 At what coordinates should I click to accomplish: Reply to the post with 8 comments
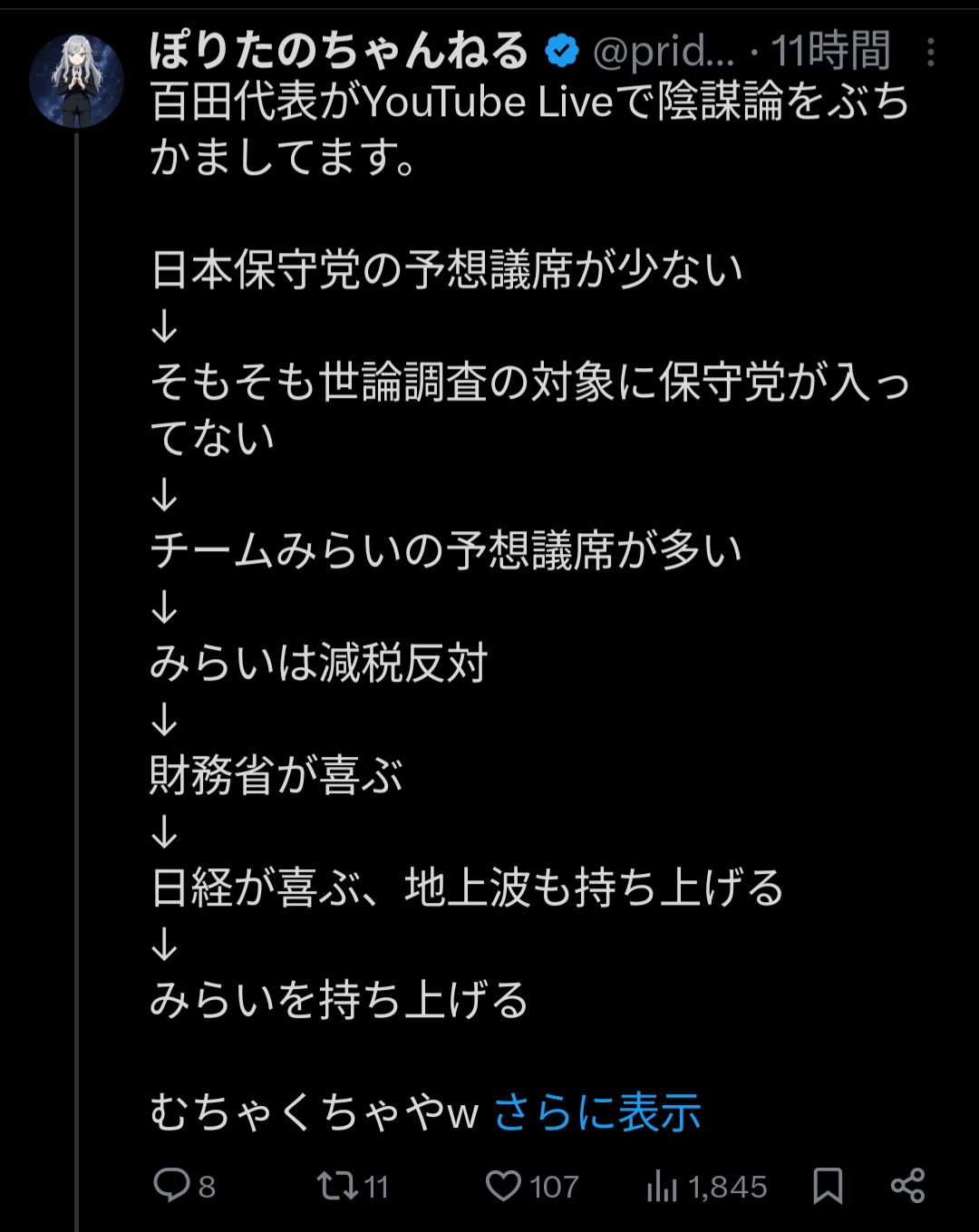point(172,1185)
